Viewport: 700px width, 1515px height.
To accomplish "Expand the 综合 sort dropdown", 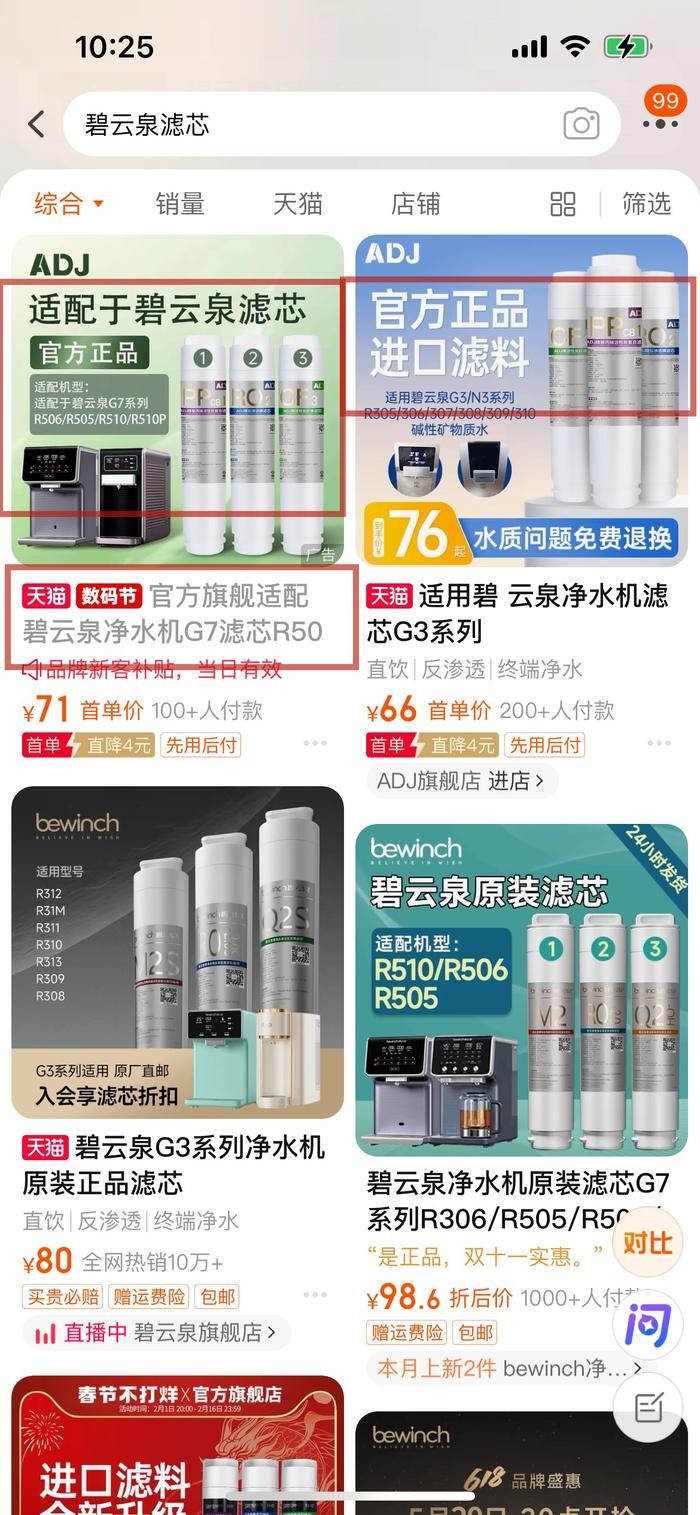I will click(x=69, y=204).
